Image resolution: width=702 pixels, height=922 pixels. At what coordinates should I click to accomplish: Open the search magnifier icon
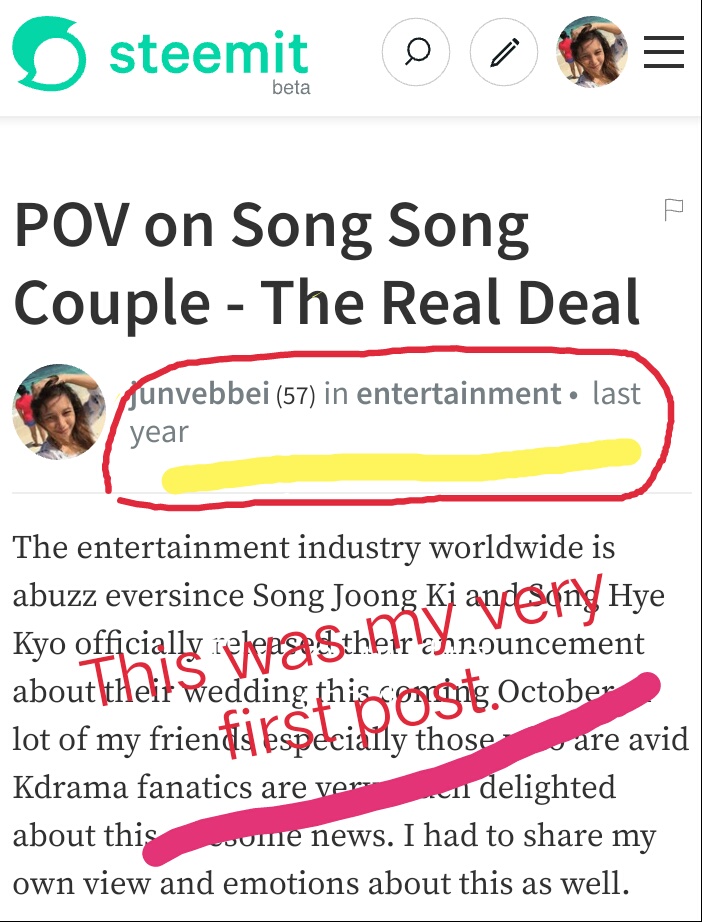[416, 53]
